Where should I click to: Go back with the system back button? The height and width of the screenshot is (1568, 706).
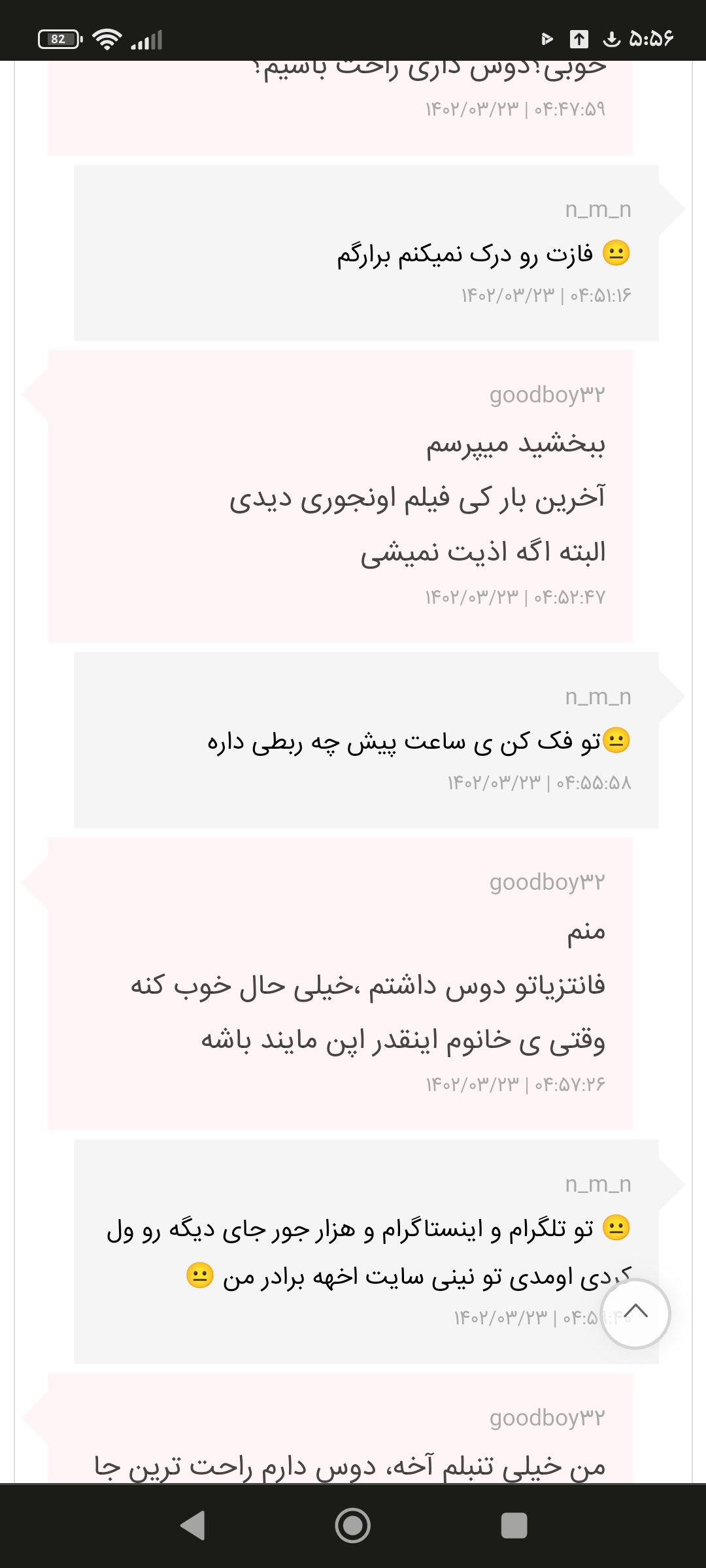(192, 1526)
